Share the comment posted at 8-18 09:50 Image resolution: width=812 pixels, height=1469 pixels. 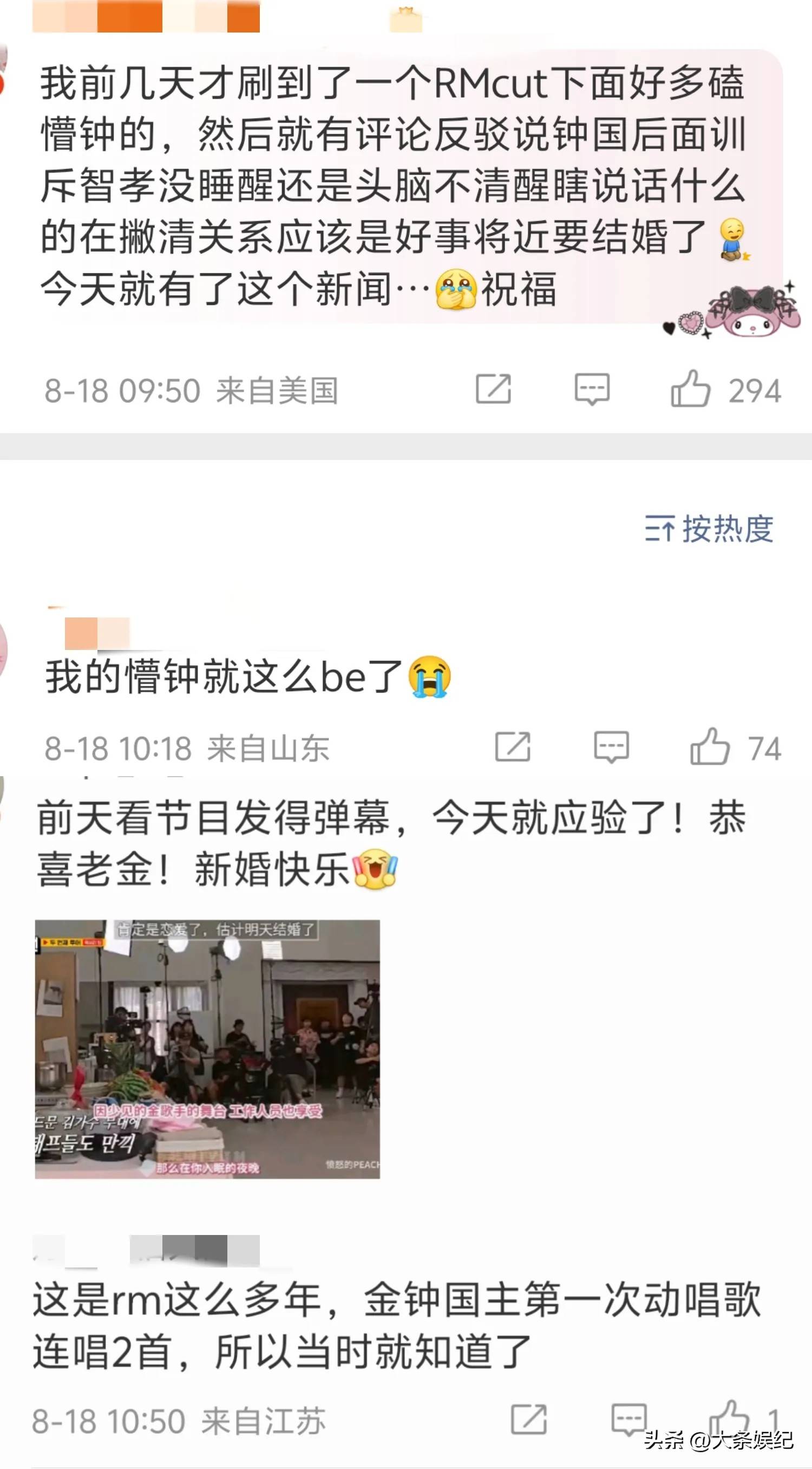coord(494,389)
